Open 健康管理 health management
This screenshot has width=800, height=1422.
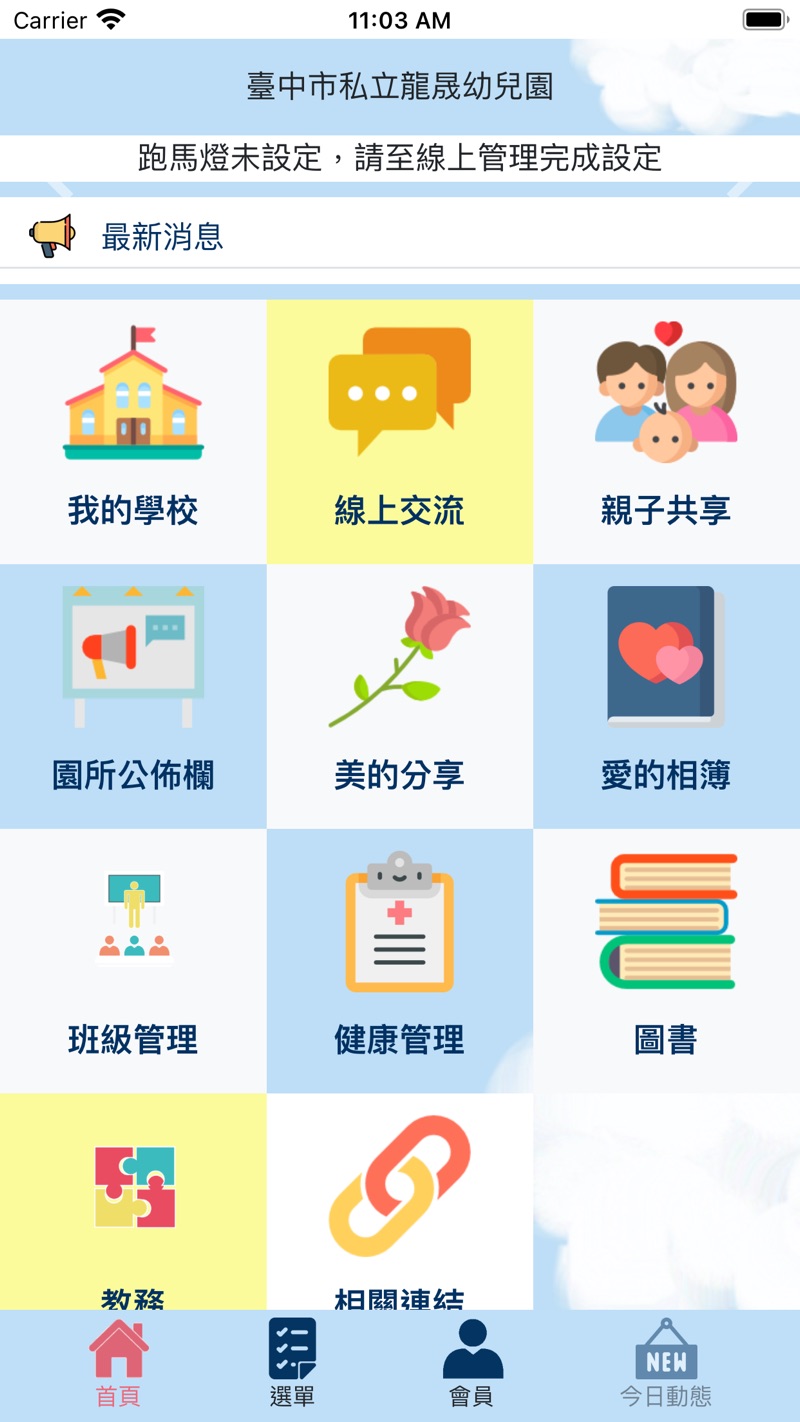tap(399, 960)
